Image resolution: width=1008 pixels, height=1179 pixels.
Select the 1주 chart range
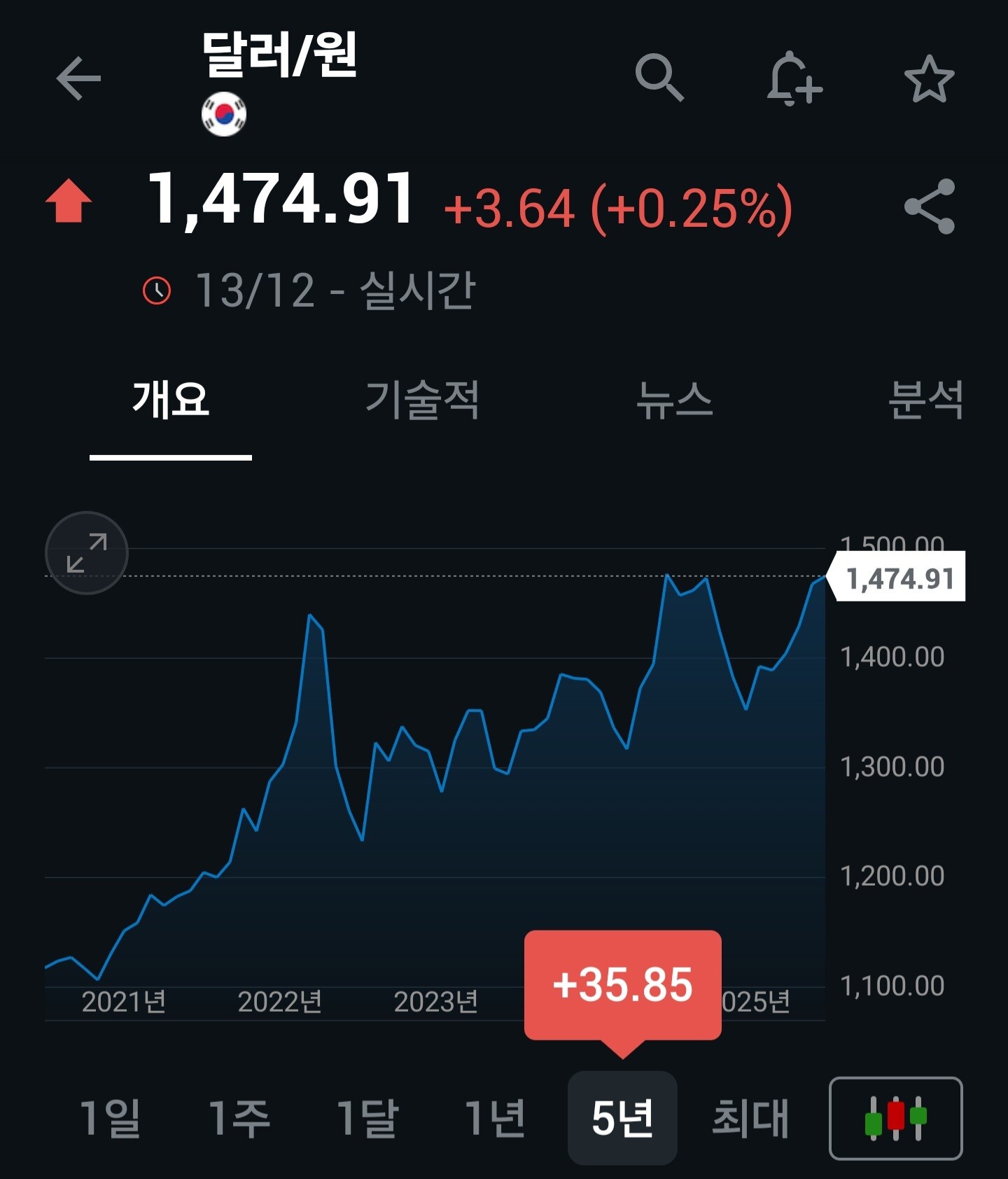tap(239, 1117)
